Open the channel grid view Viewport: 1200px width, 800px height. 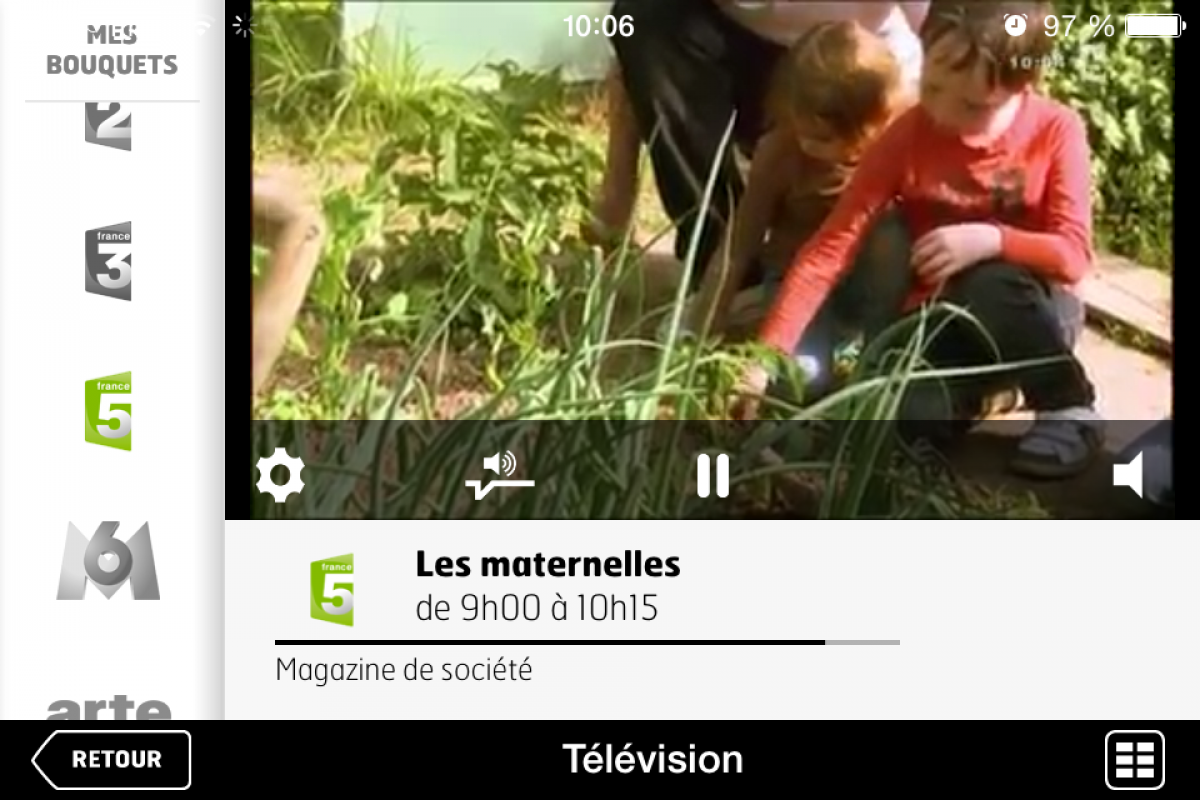1134,760
